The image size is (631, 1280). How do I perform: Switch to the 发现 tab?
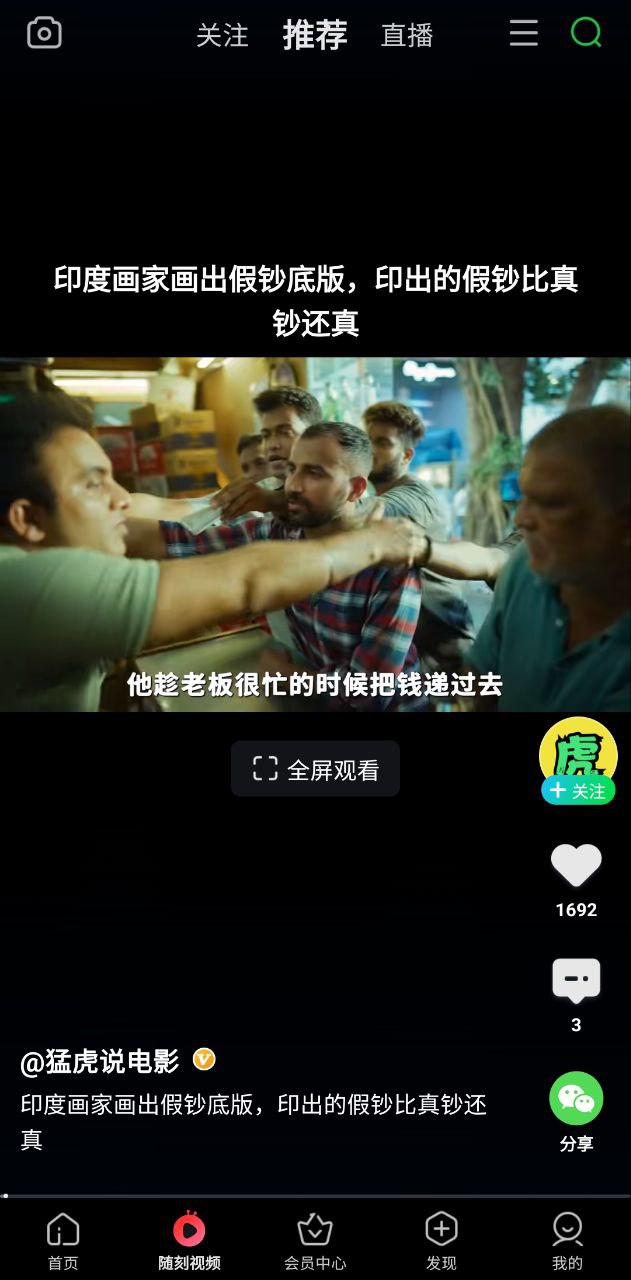[x=441, y=1241]
